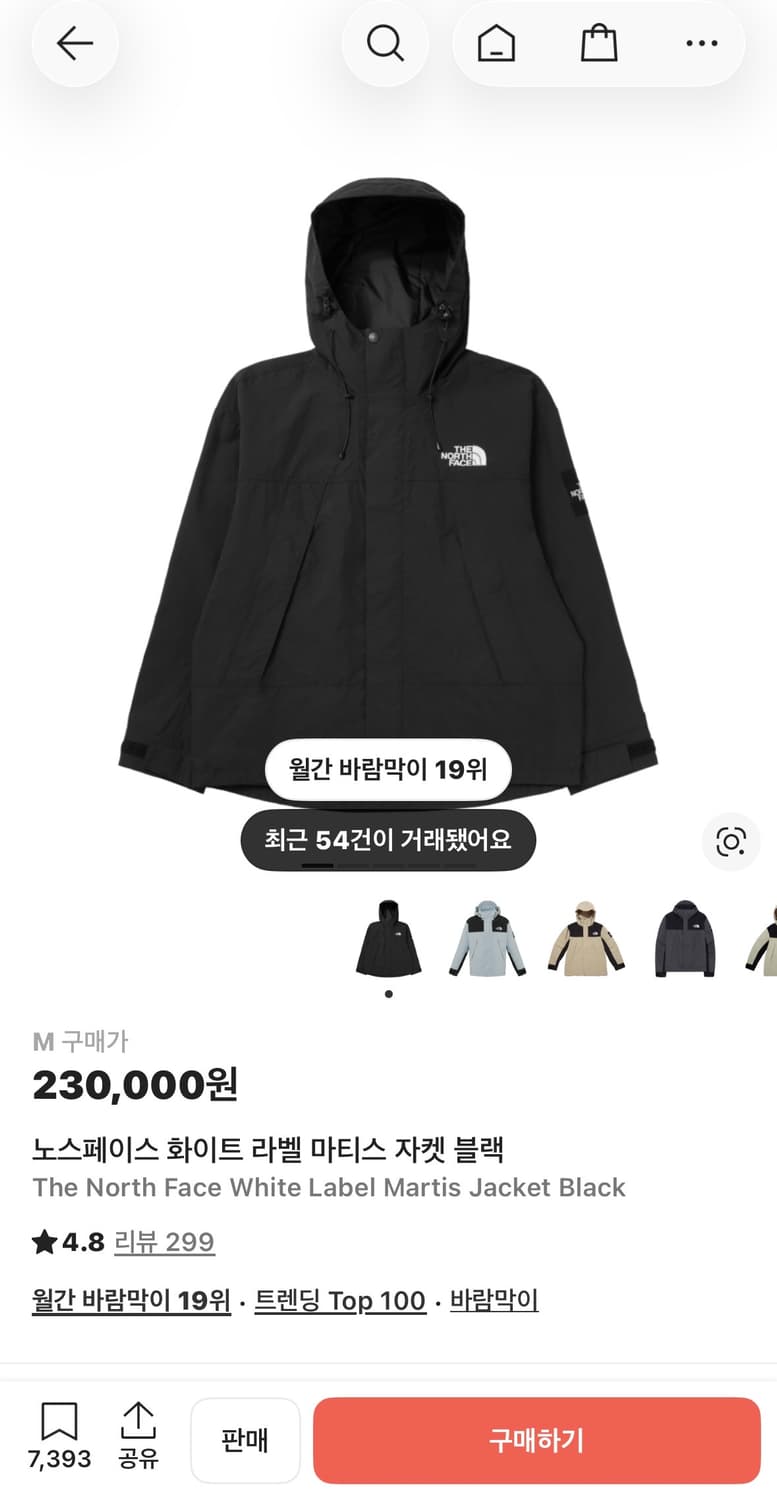Go to the home screen icon
Screen dimensions: 777x1500
[x=497, y=43]
